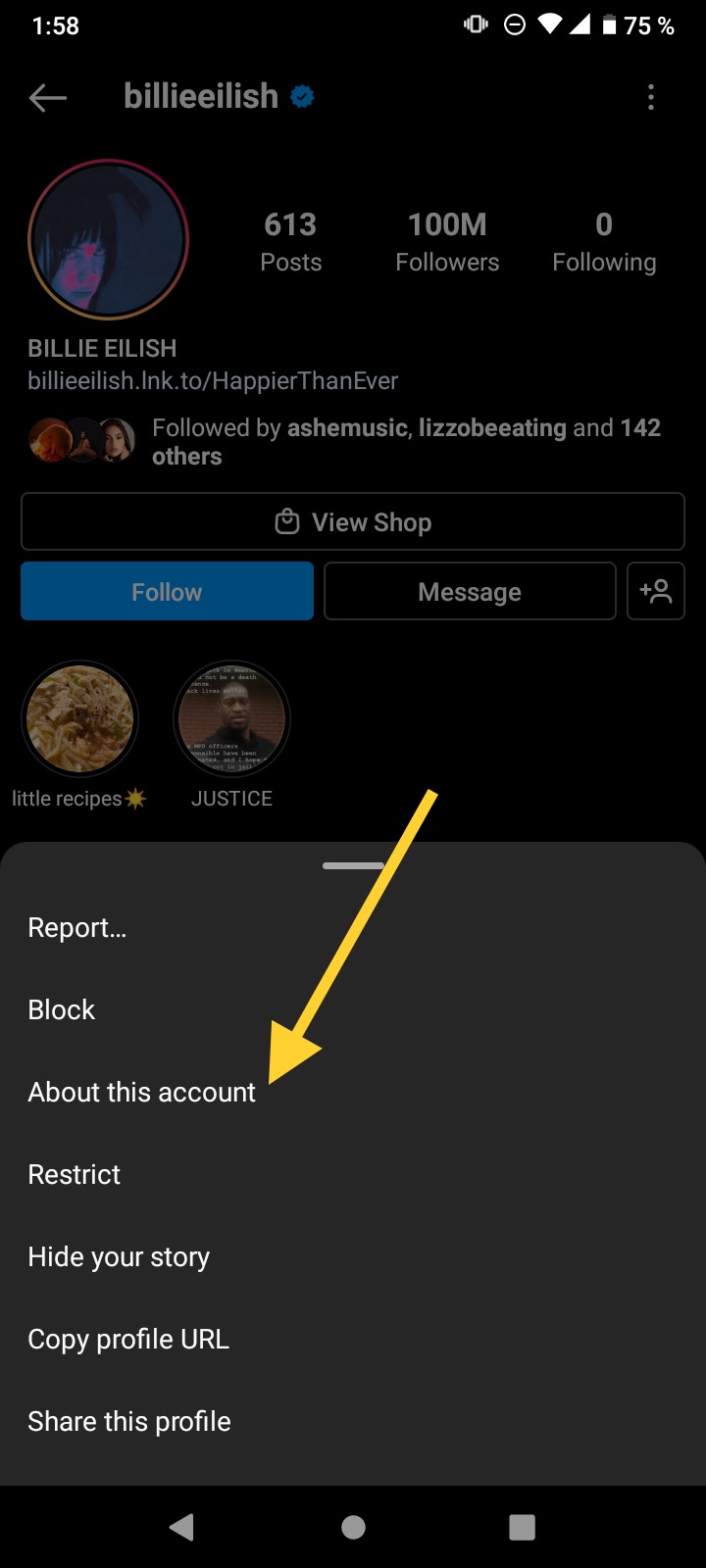View Billie Eilish's profile picture story
The width and height of the screenshot is (706, 1568).
coord(108,240)
